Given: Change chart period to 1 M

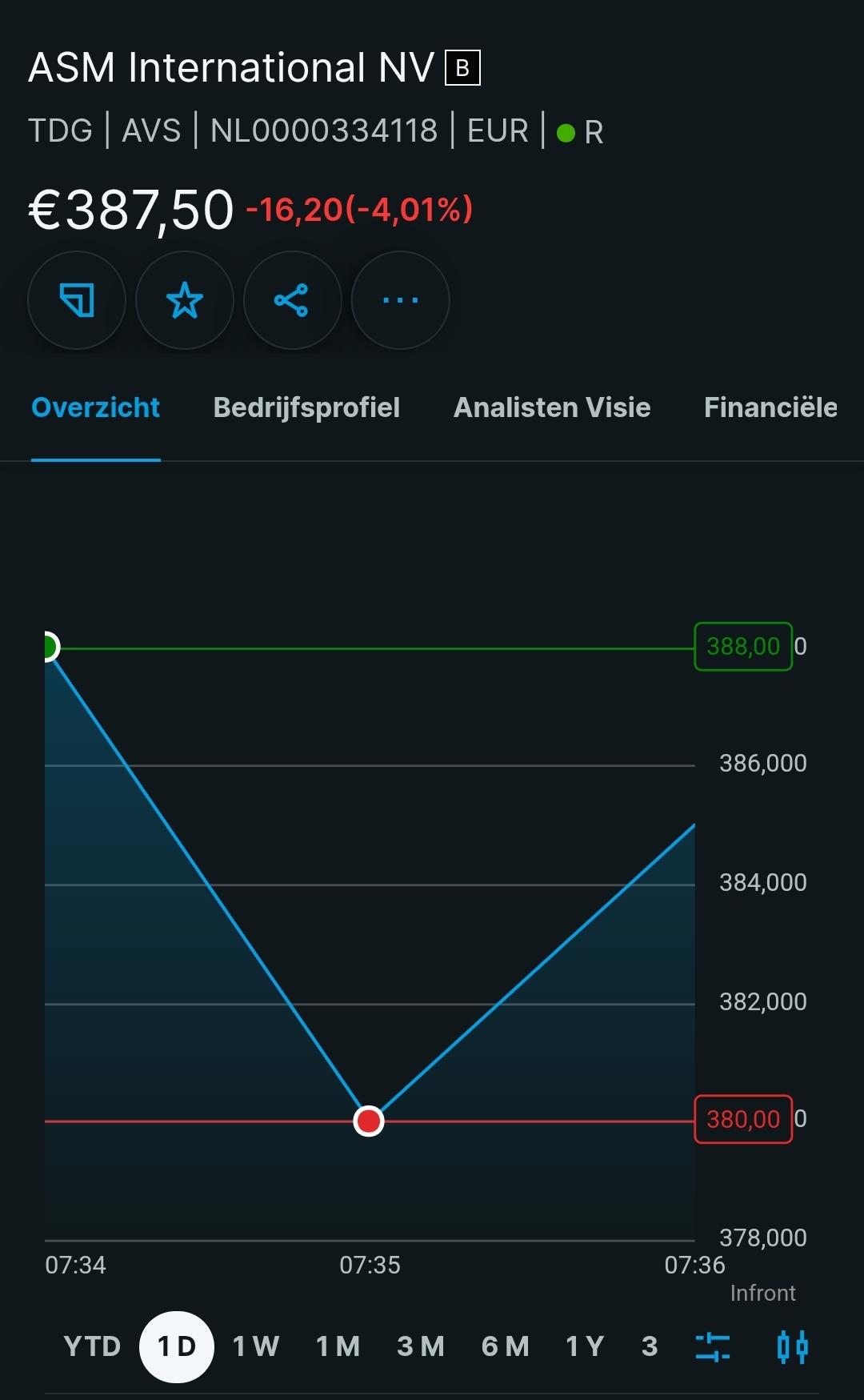Looking at the screenshot, I should pyautogui.click(x=338, y=1346).
